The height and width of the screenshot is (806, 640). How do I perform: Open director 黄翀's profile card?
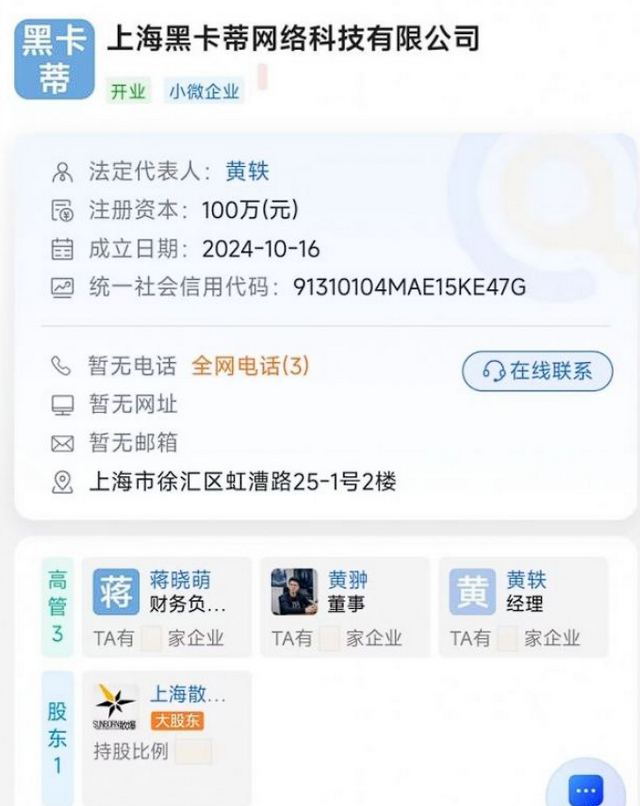(344, 606)
